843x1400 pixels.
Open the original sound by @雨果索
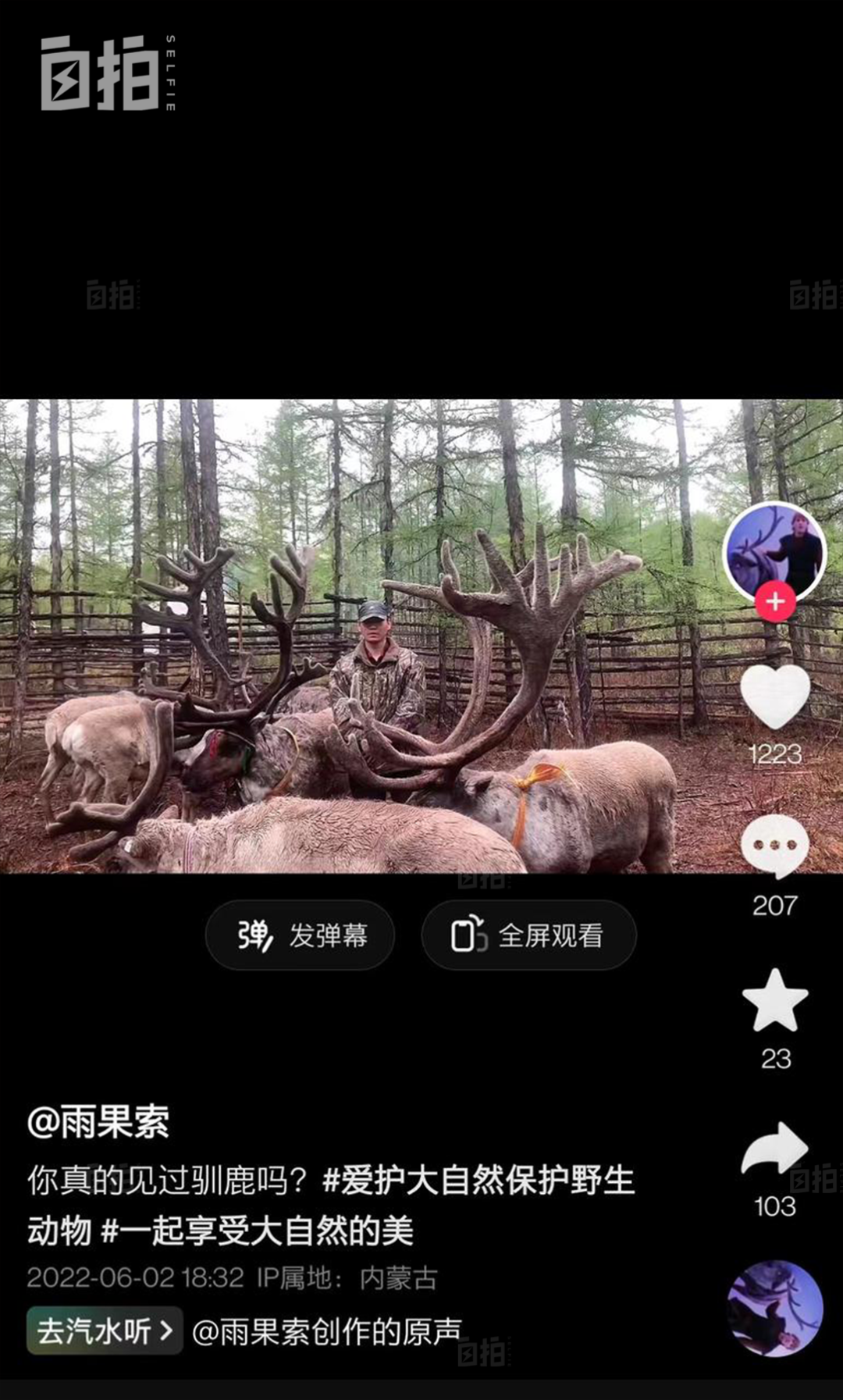pos(326,1331)
